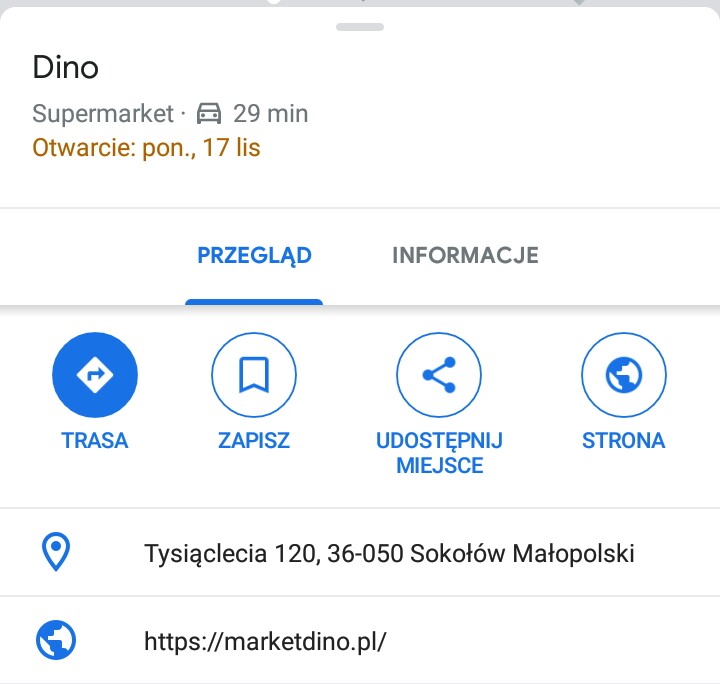Save Dino with the Zapisz button

(x=254, y=375)
